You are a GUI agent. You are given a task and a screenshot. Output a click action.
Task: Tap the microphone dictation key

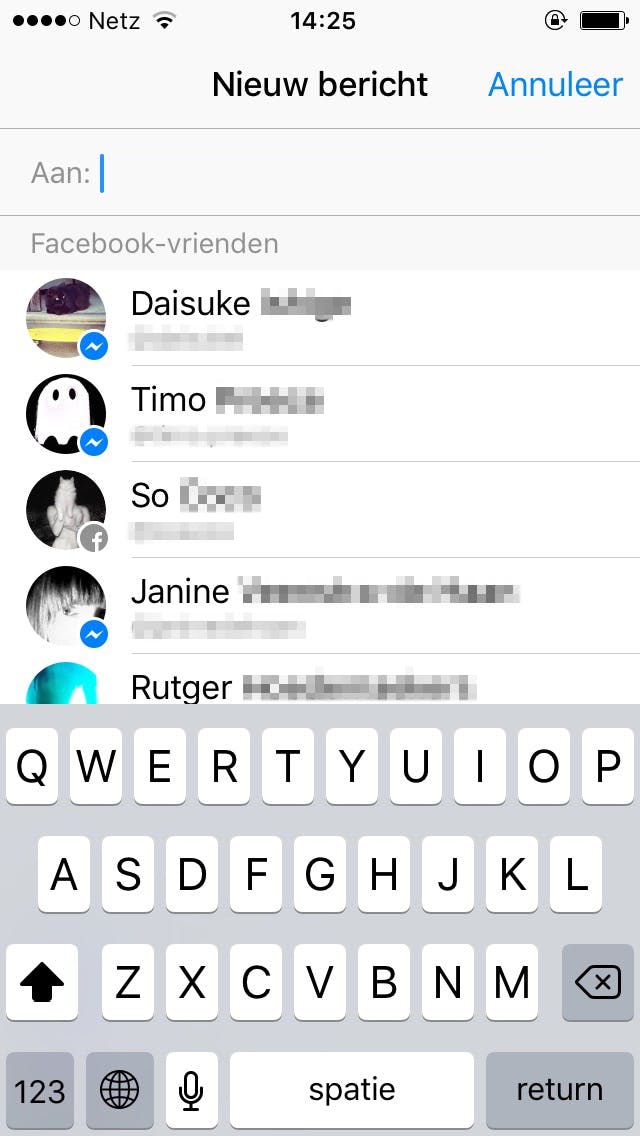(191, 1089)
